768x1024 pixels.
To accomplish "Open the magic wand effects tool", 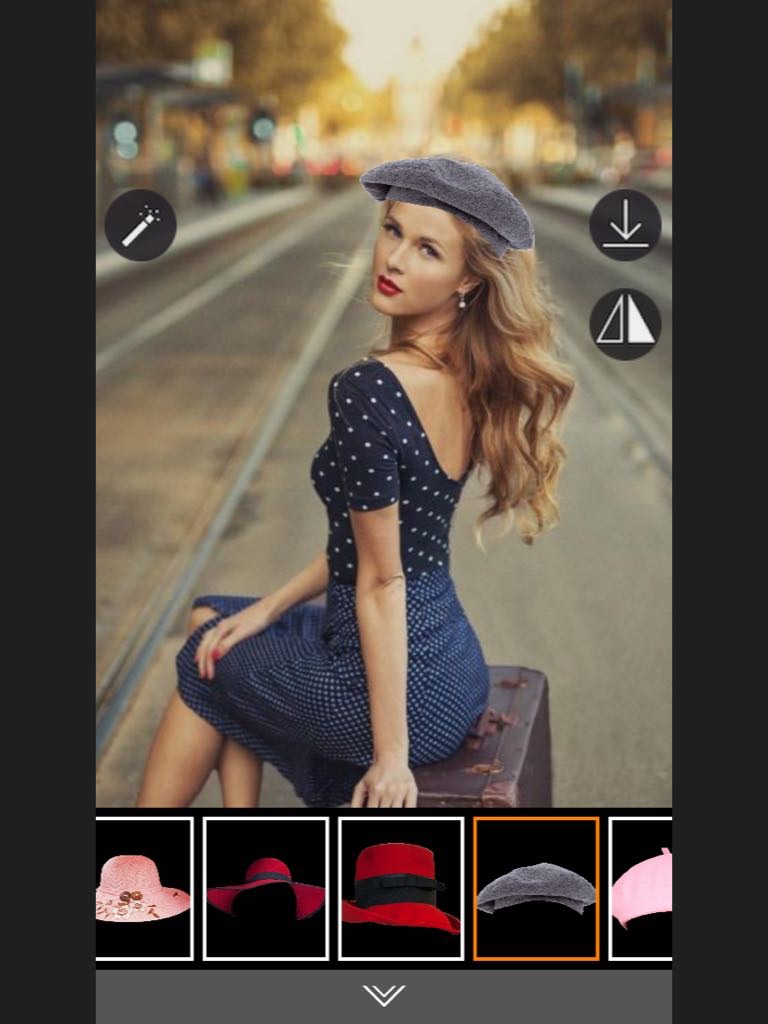I will (x=140, y=225).
